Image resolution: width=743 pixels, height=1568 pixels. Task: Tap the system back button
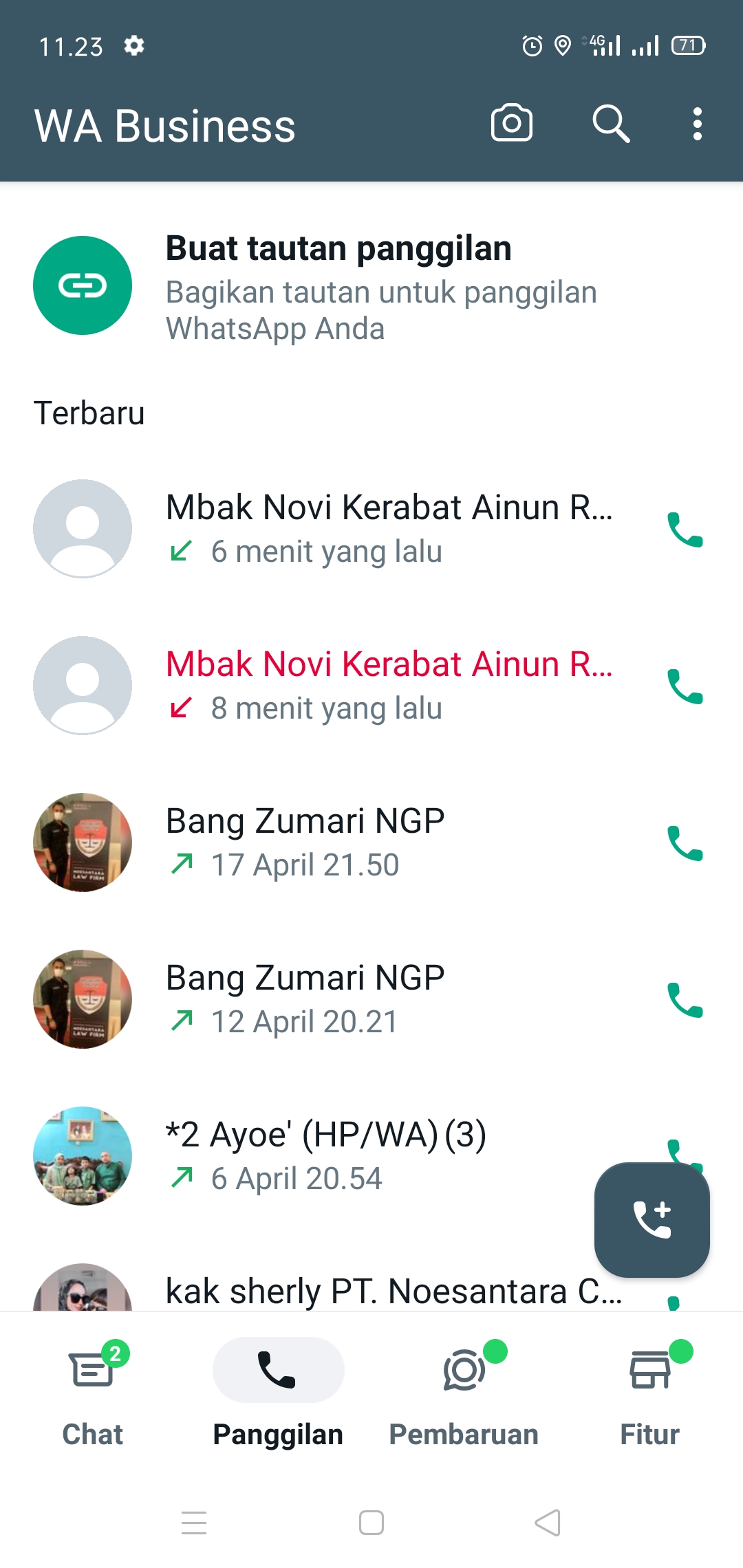(548, 1523)
